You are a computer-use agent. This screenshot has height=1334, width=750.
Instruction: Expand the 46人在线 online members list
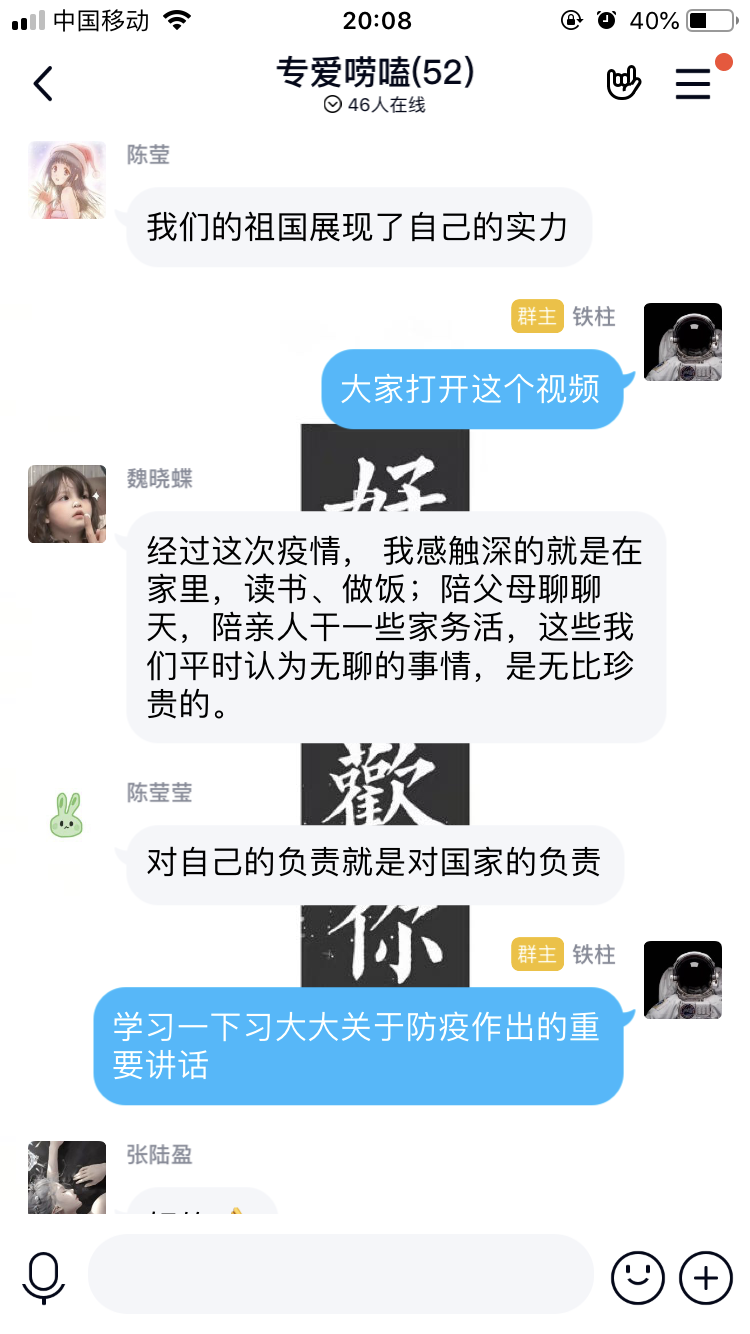point(375,105)
